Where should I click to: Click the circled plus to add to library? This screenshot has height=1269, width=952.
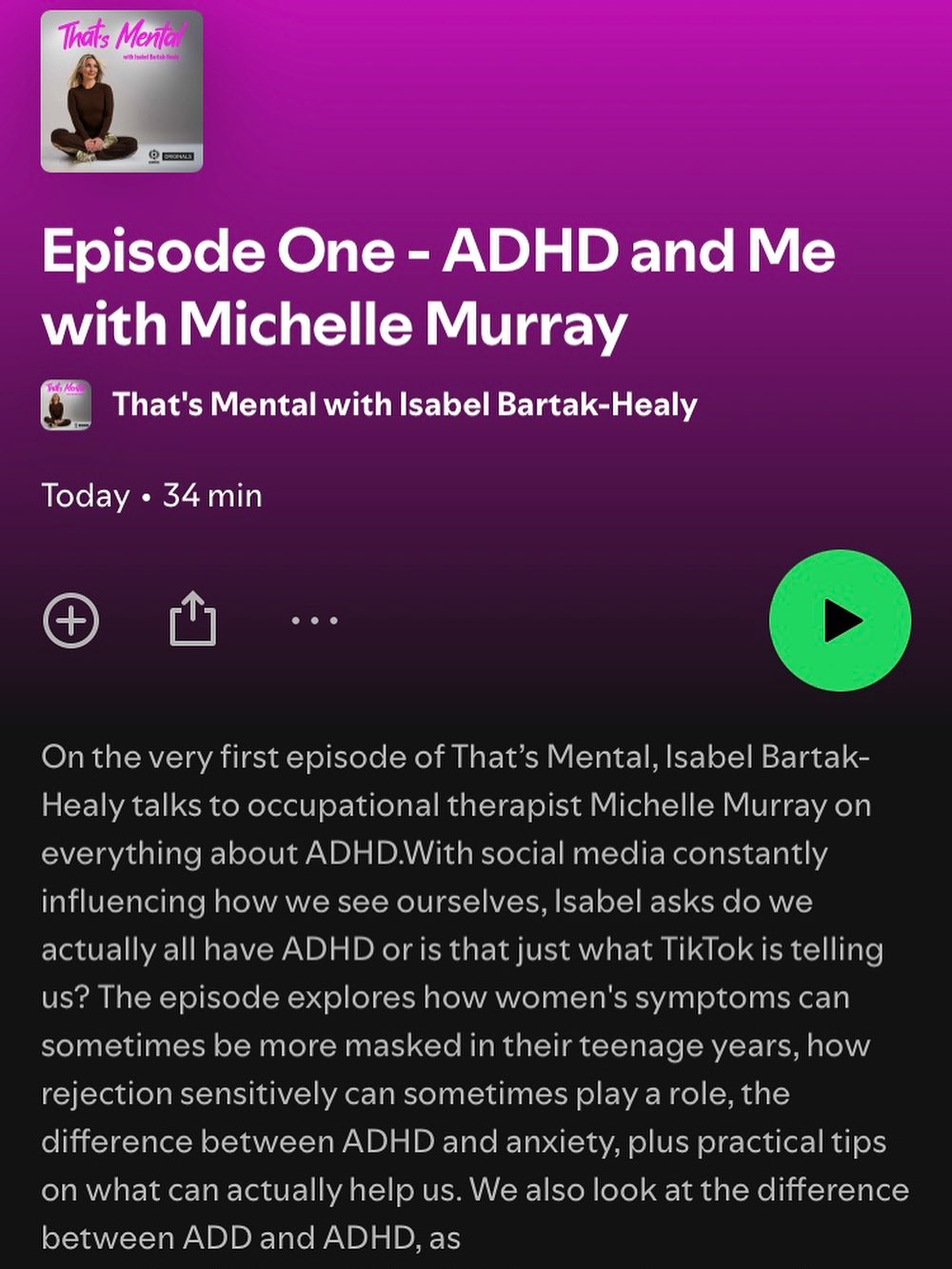[x=71, y=620]
